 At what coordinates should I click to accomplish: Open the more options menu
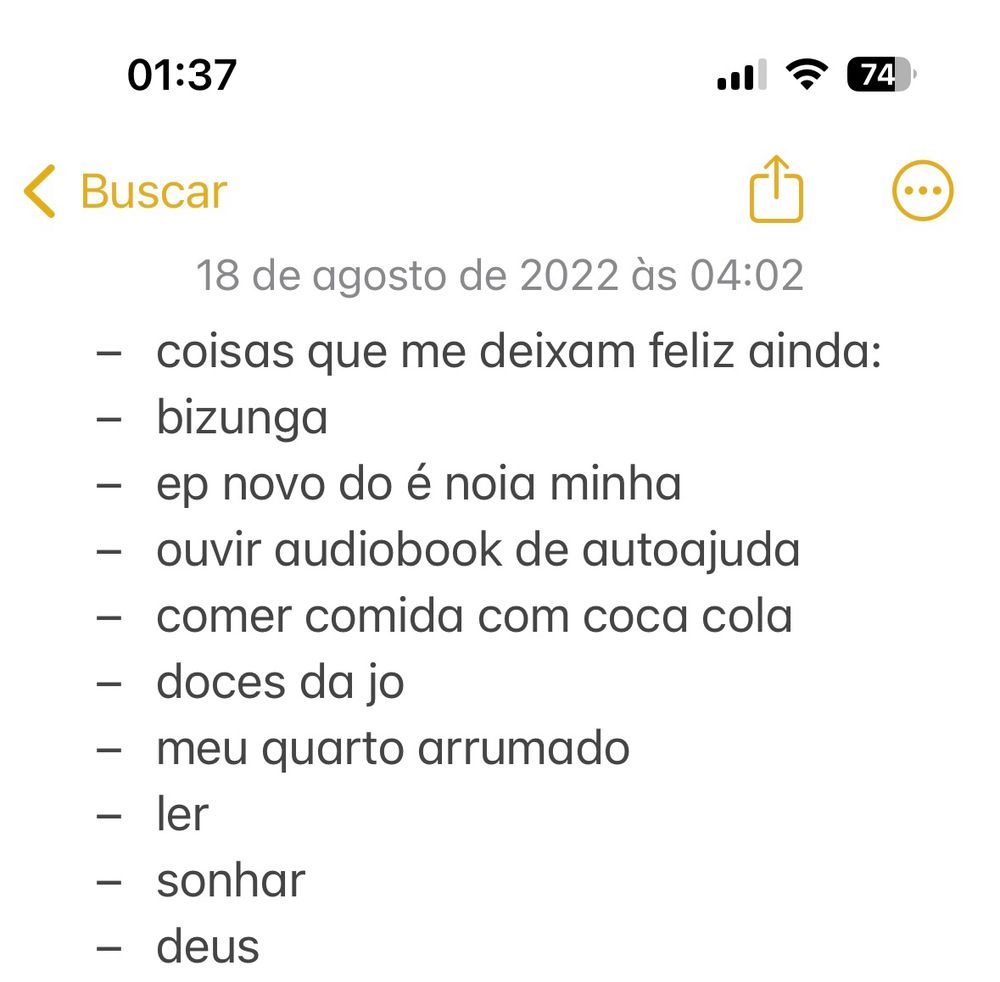[x=922, y=190]
